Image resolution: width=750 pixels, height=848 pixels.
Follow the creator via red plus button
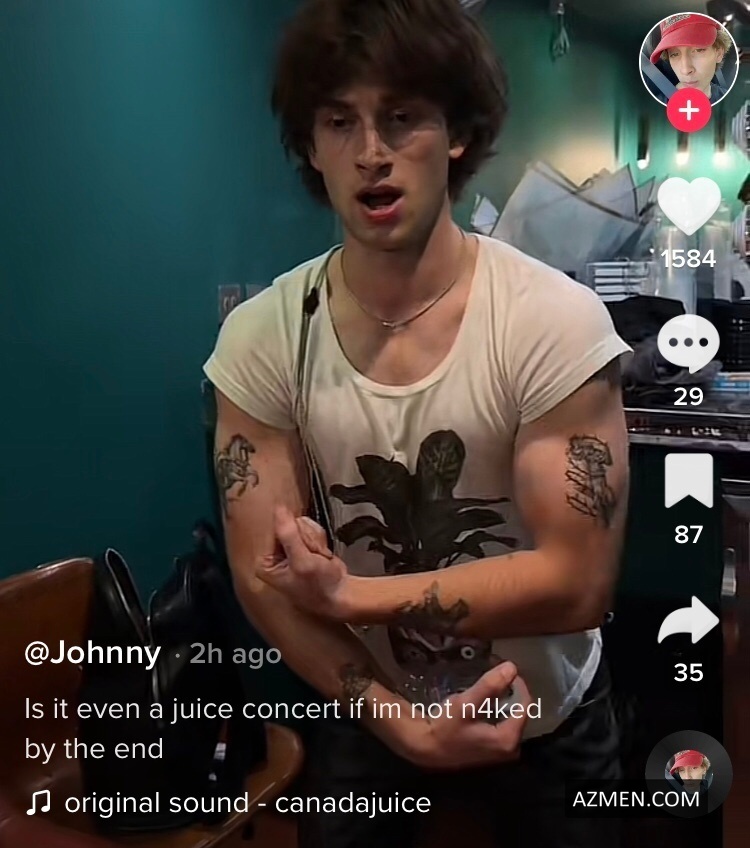688,111
